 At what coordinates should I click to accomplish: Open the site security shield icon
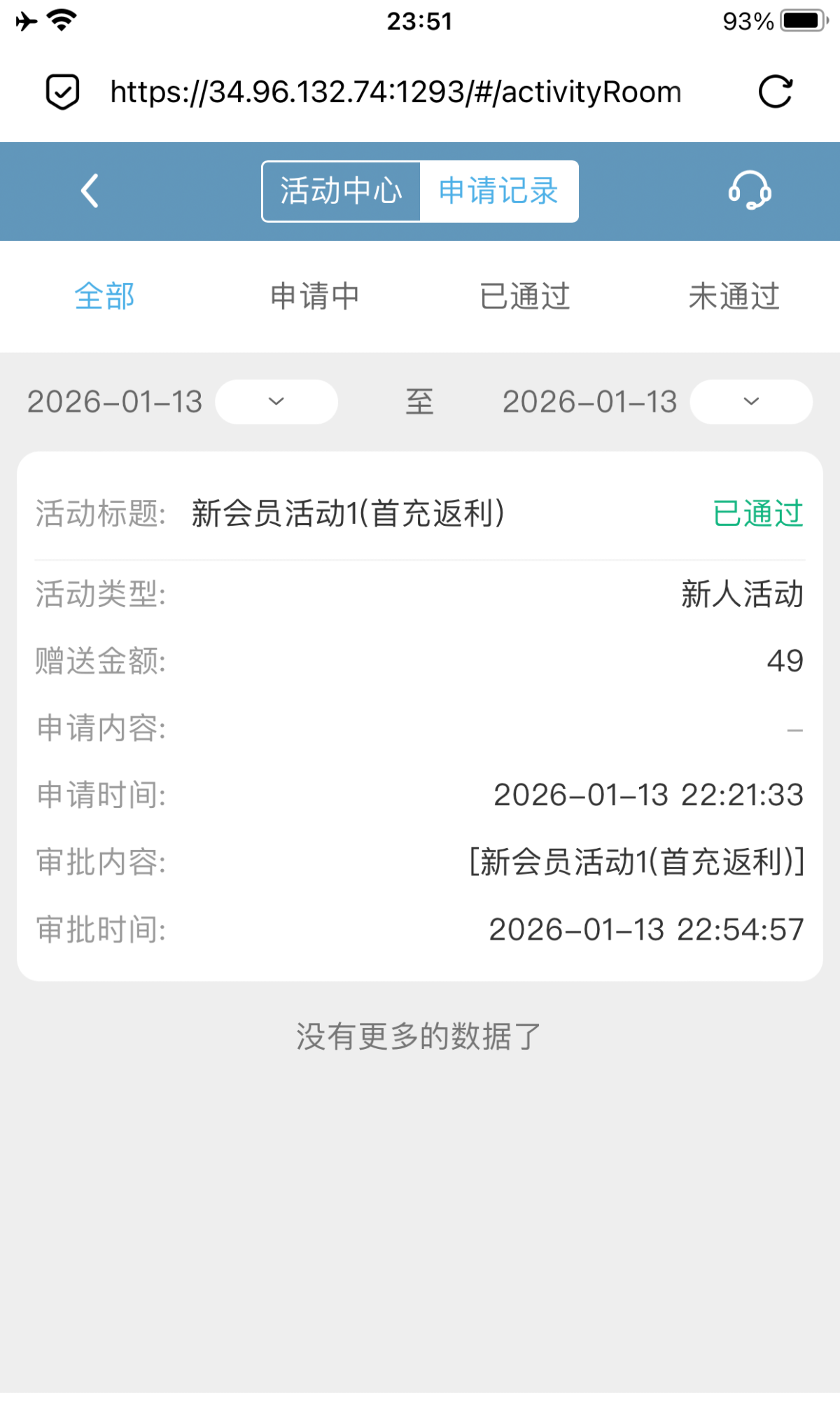(62, 92)
